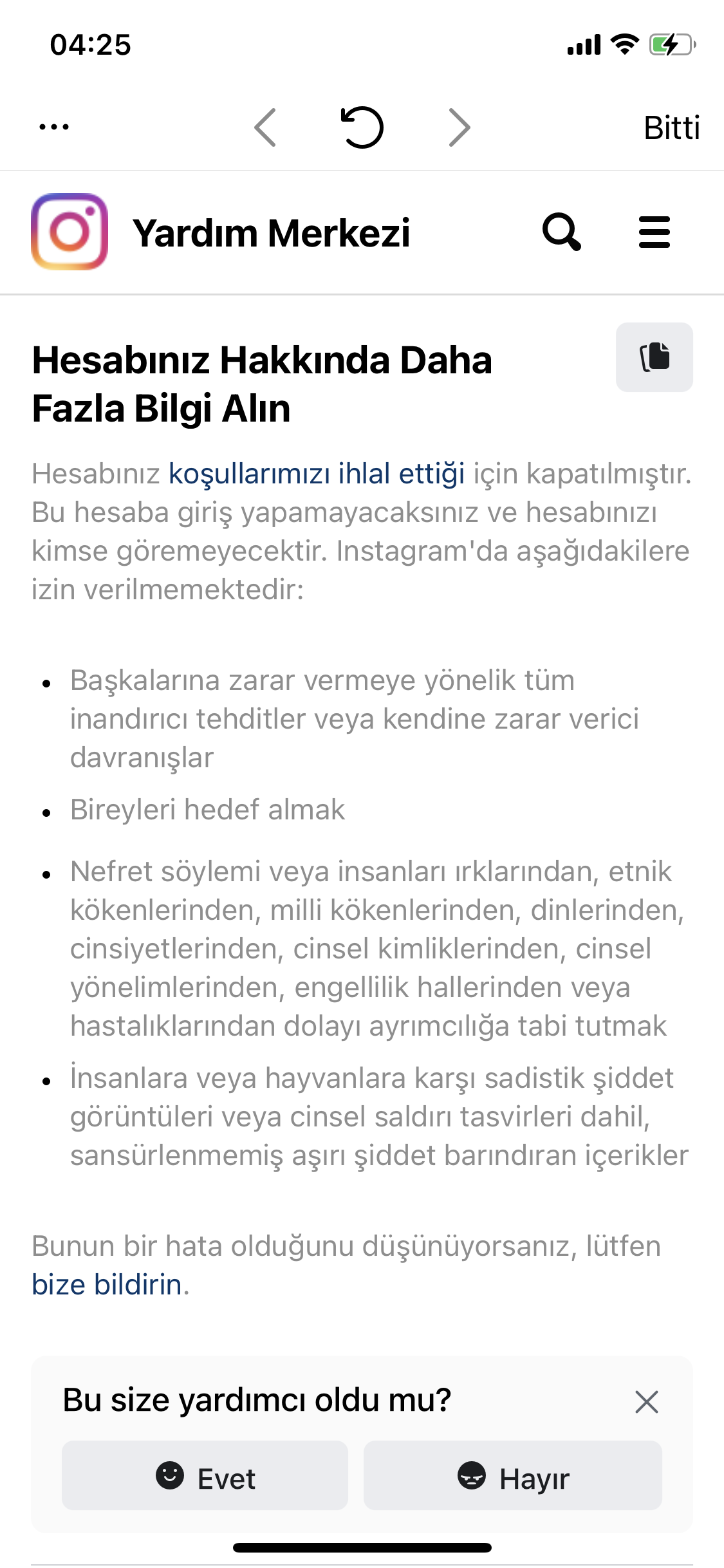The width and height of the screenshot is (724, 1568).
Task: Copy the article link
Action: [654, 357]
